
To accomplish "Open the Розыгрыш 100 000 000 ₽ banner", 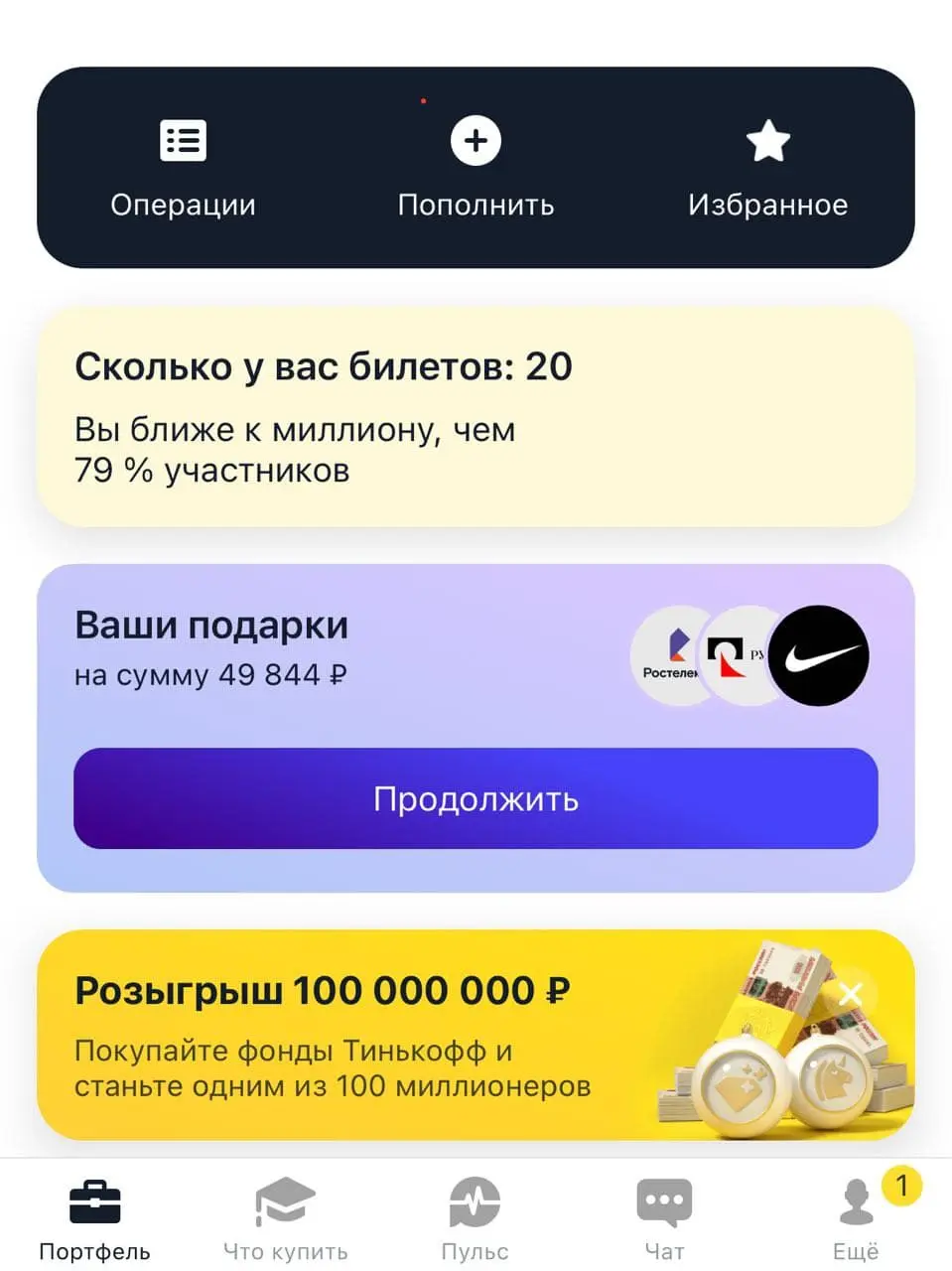I will (476, 1035).
